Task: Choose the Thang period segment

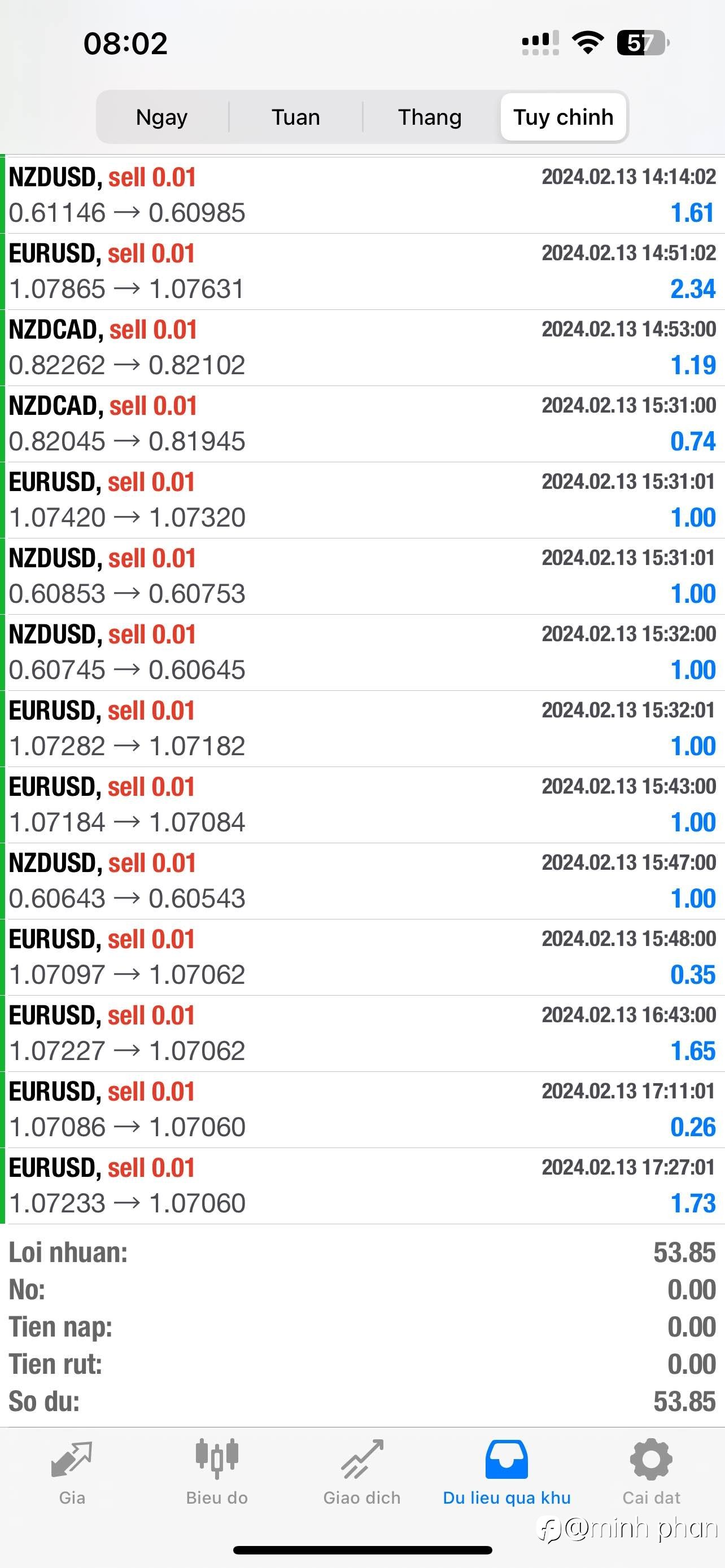Action: tap(430, 117)
